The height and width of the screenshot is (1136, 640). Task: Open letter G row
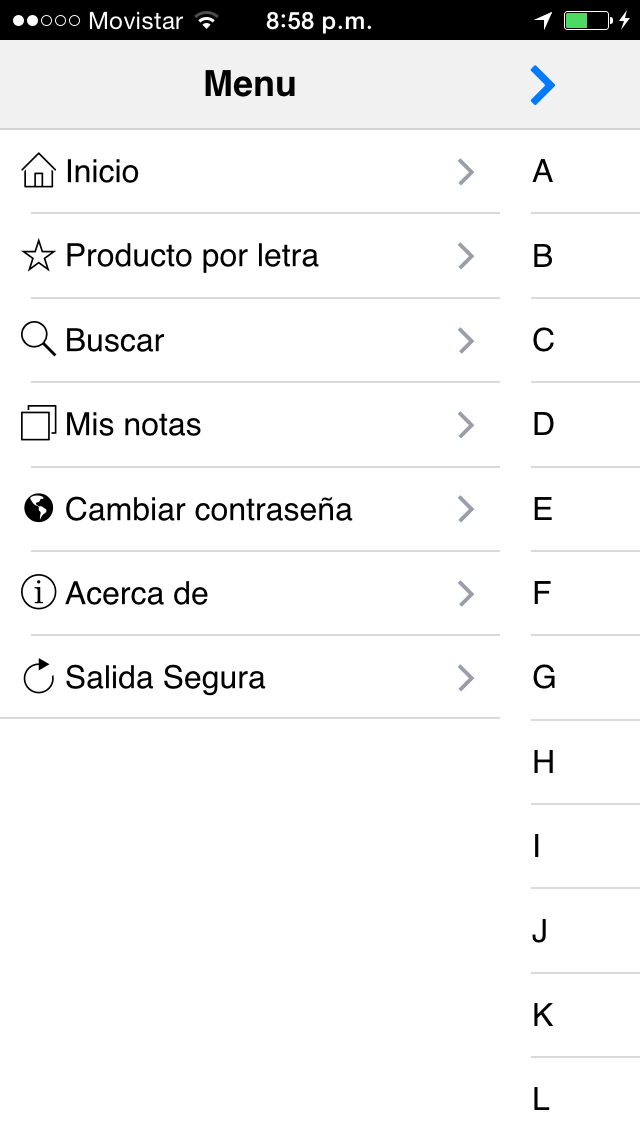(x=580, y=678)
